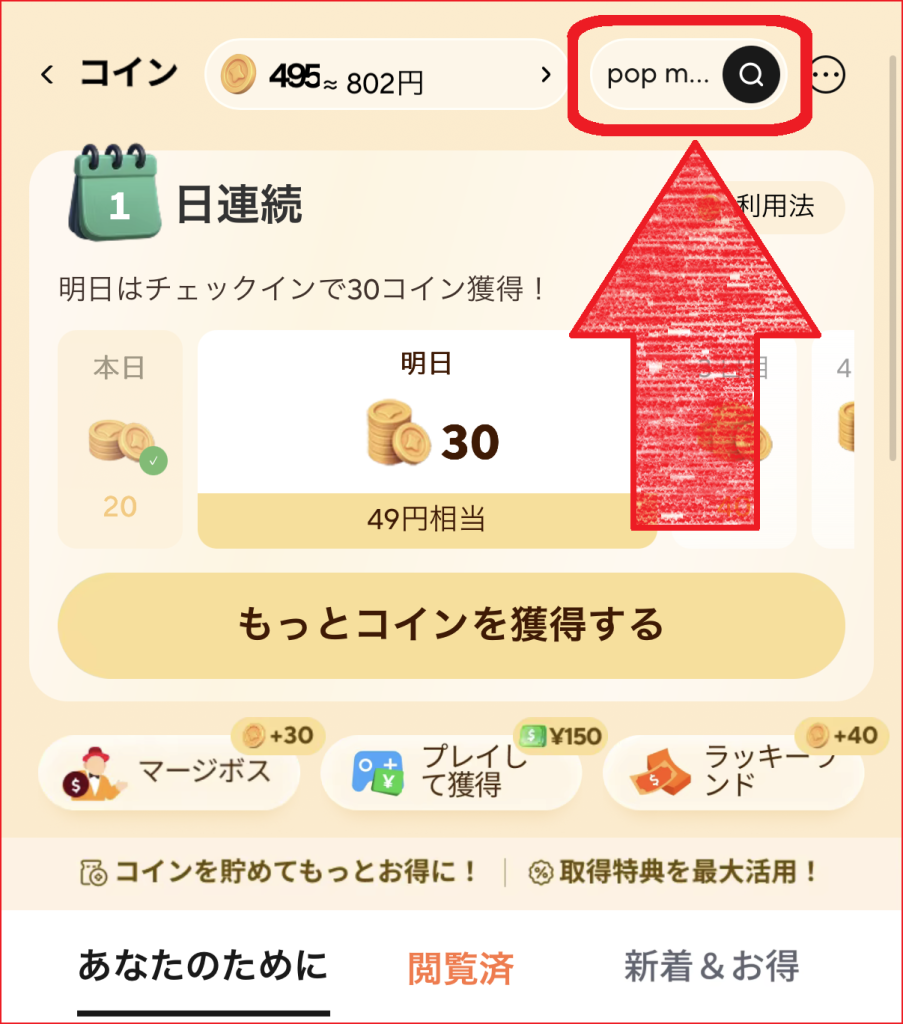Open the three-dot more options menu
Screen dimensions: 903x1024
[x=827, y=75]
